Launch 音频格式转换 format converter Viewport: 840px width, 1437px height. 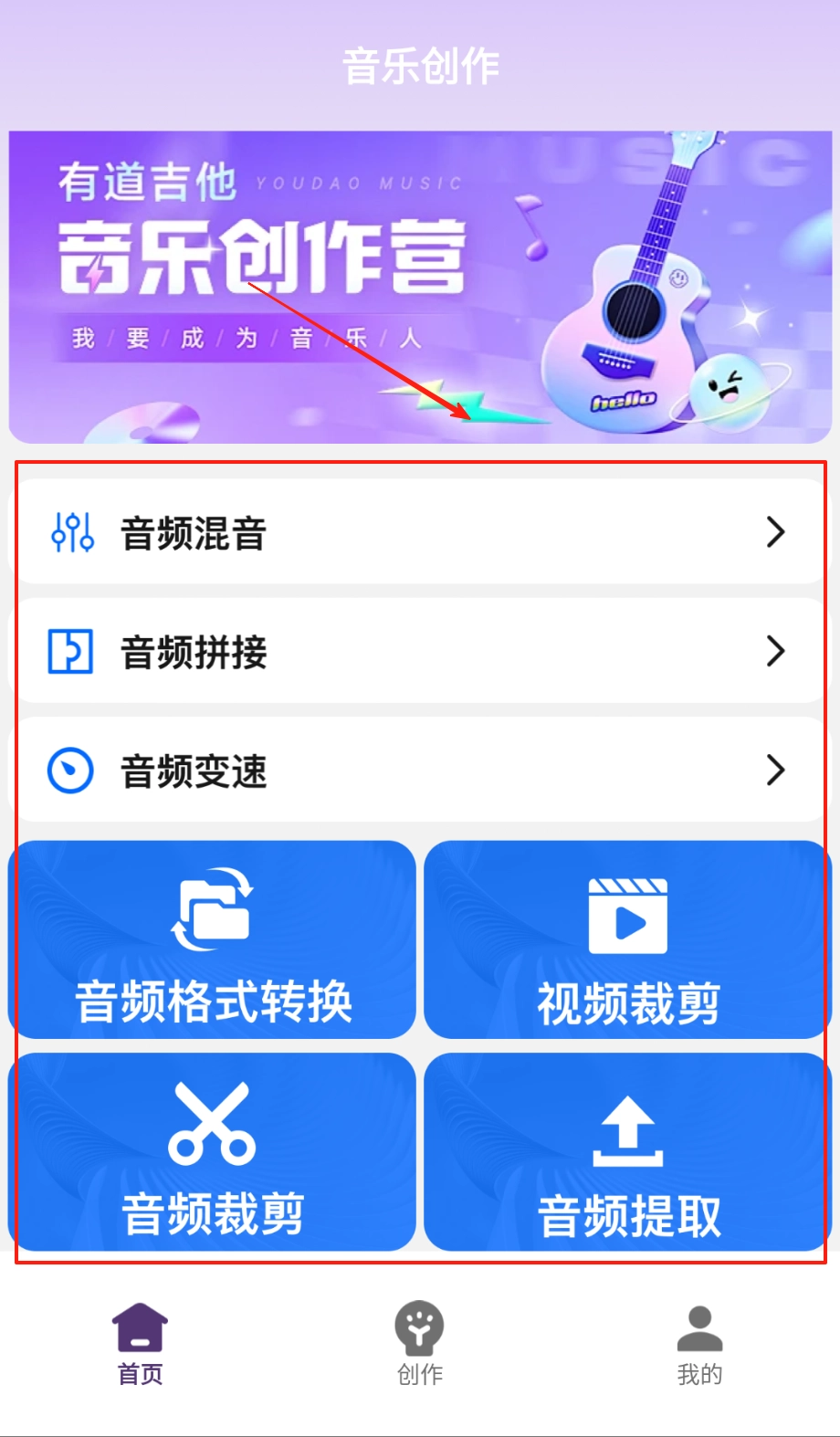click(x=213, y=940)
